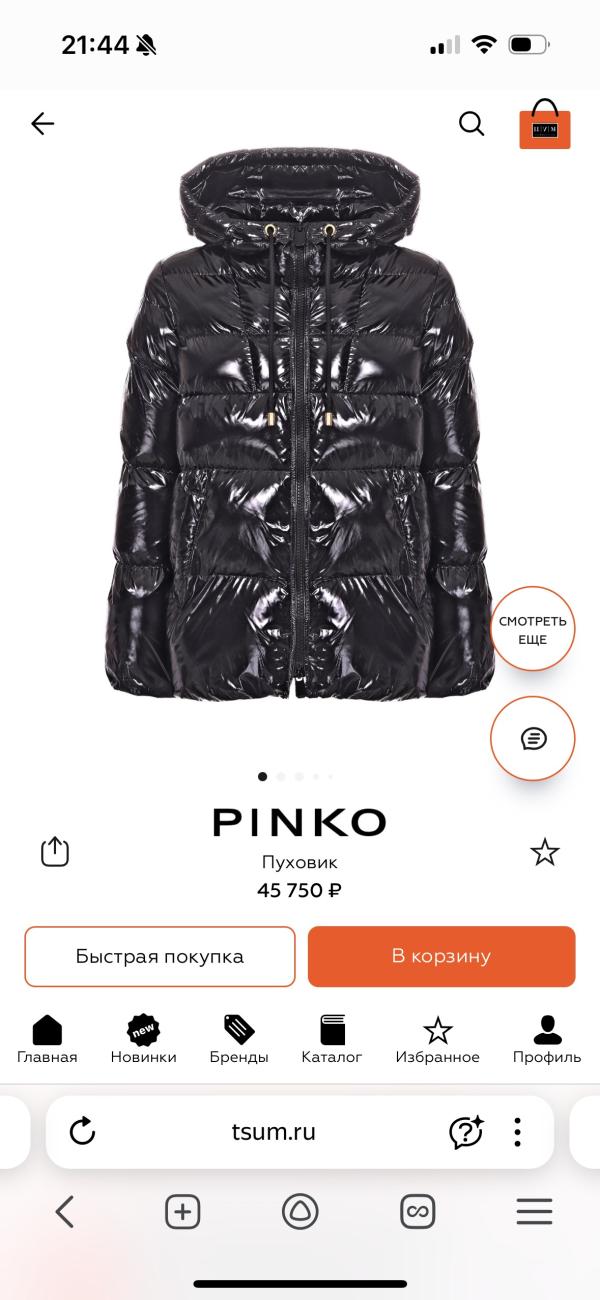600x1300 pixels.
Task: Add the item with В корзину
Action: coord(441,956)
